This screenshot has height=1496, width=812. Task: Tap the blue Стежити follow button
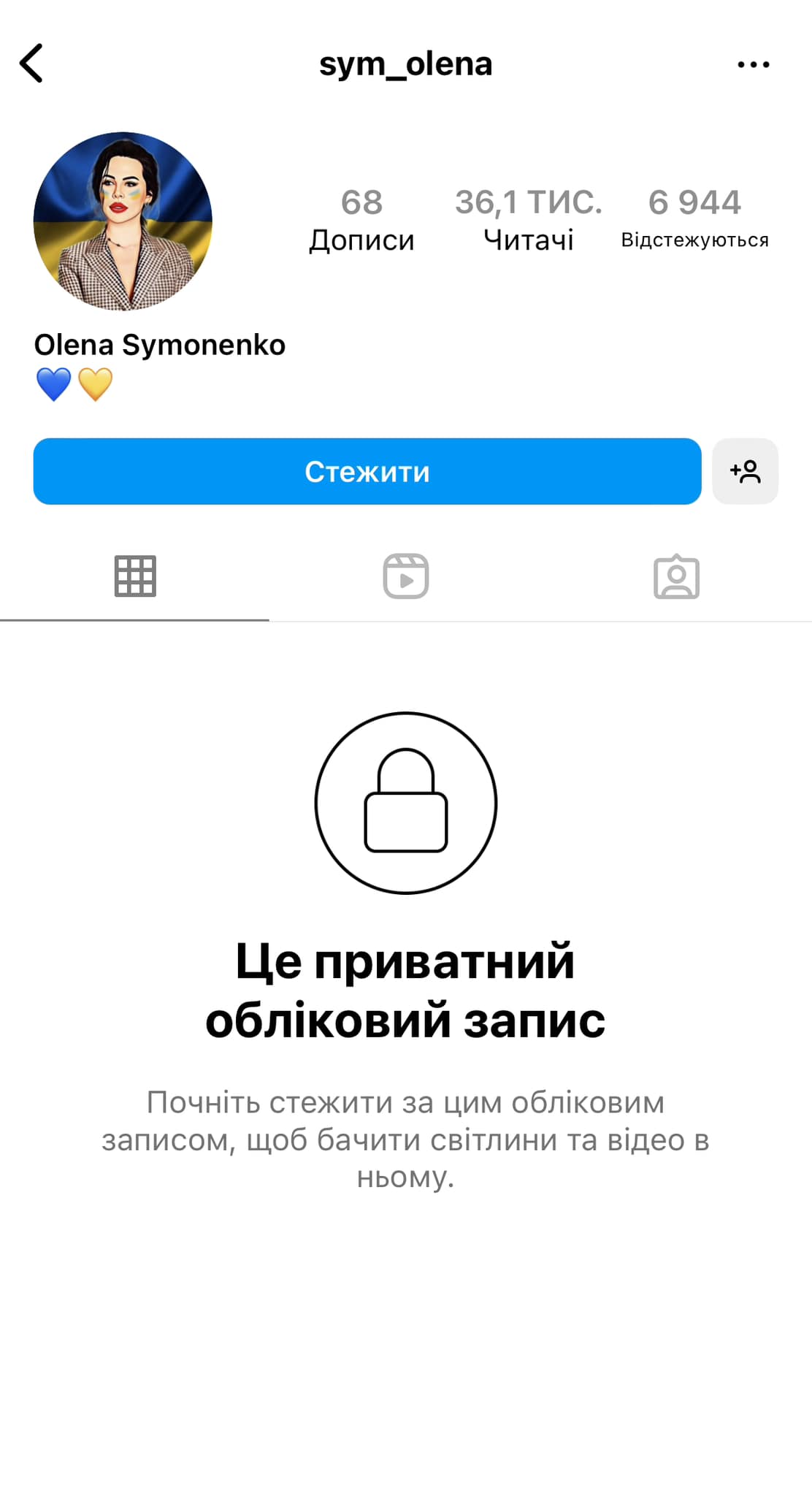click(x=367, y=471)
